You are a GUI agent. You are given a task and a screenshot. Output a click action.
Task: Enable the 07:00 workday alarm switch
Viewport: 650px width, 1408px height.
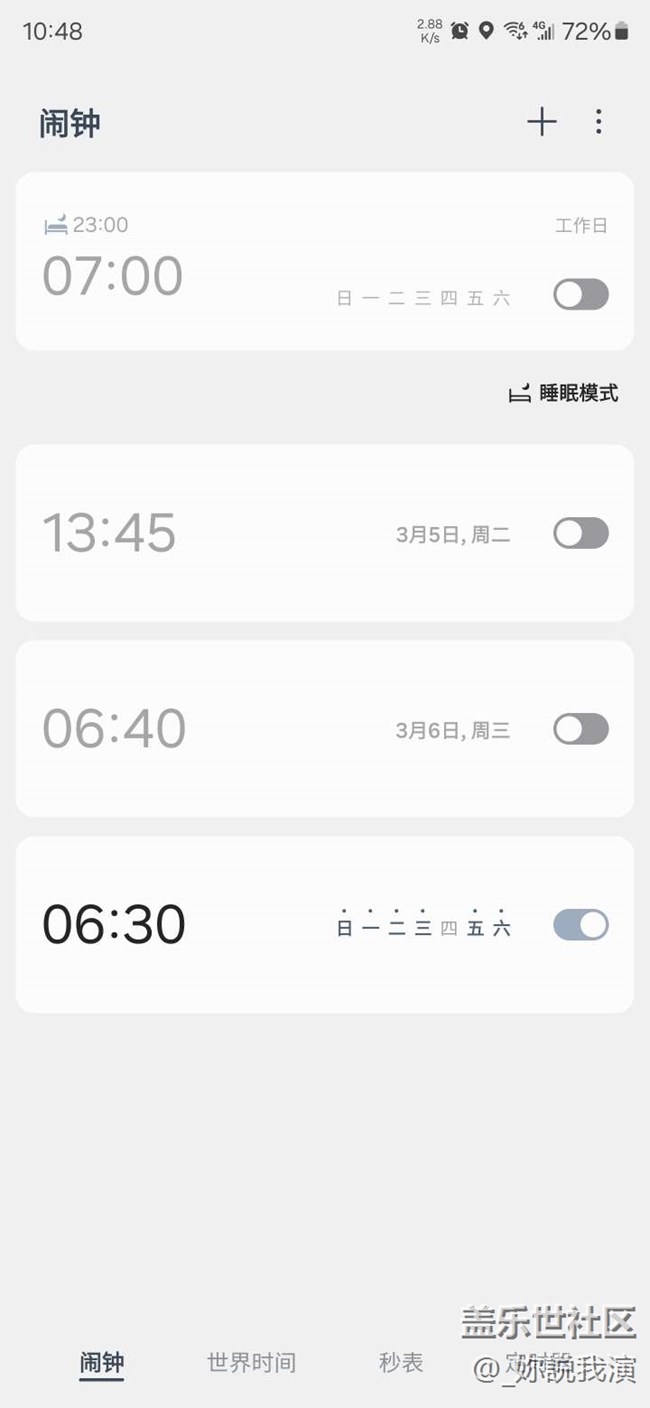tap(581, 294)
